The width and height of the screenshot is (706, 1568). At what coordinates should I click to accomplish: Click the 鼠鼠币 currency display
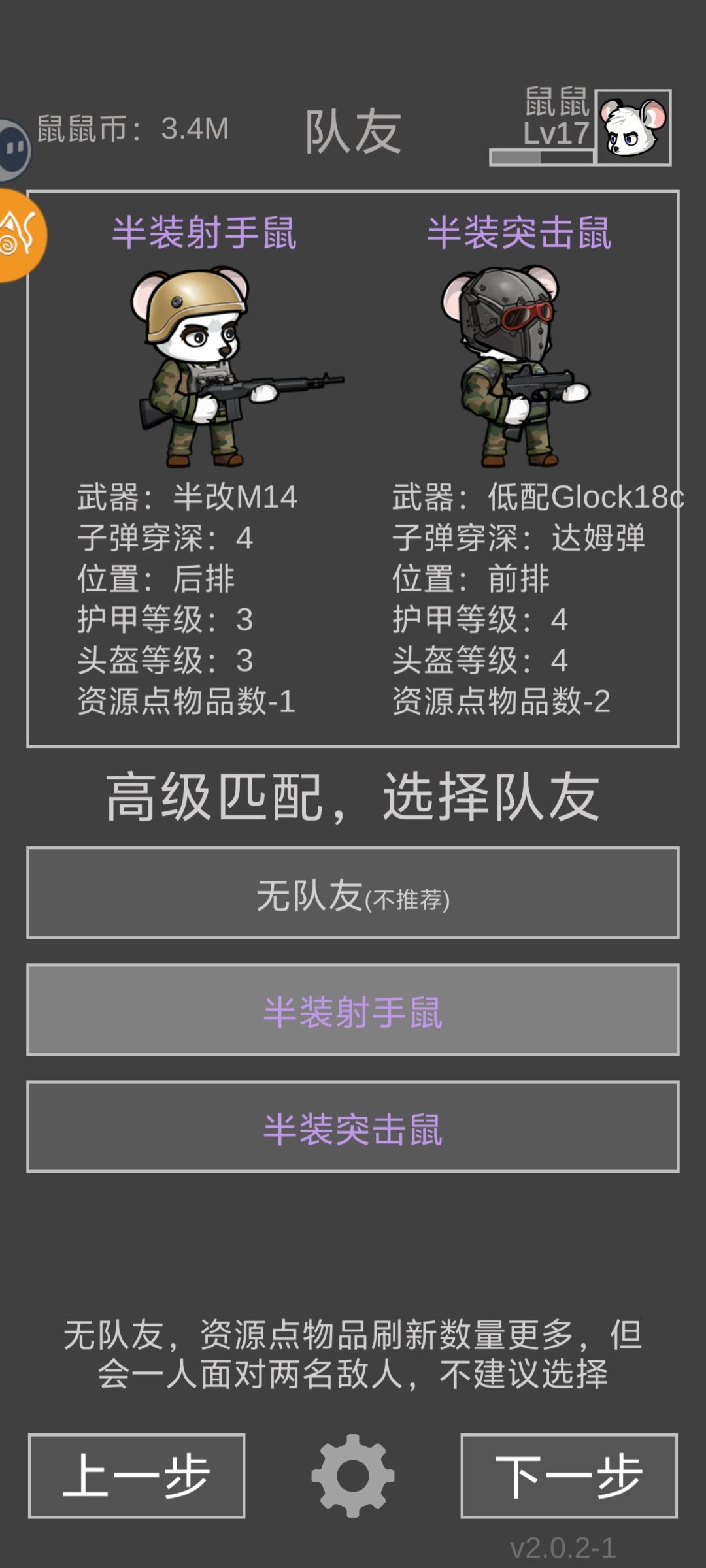(131, 129)
